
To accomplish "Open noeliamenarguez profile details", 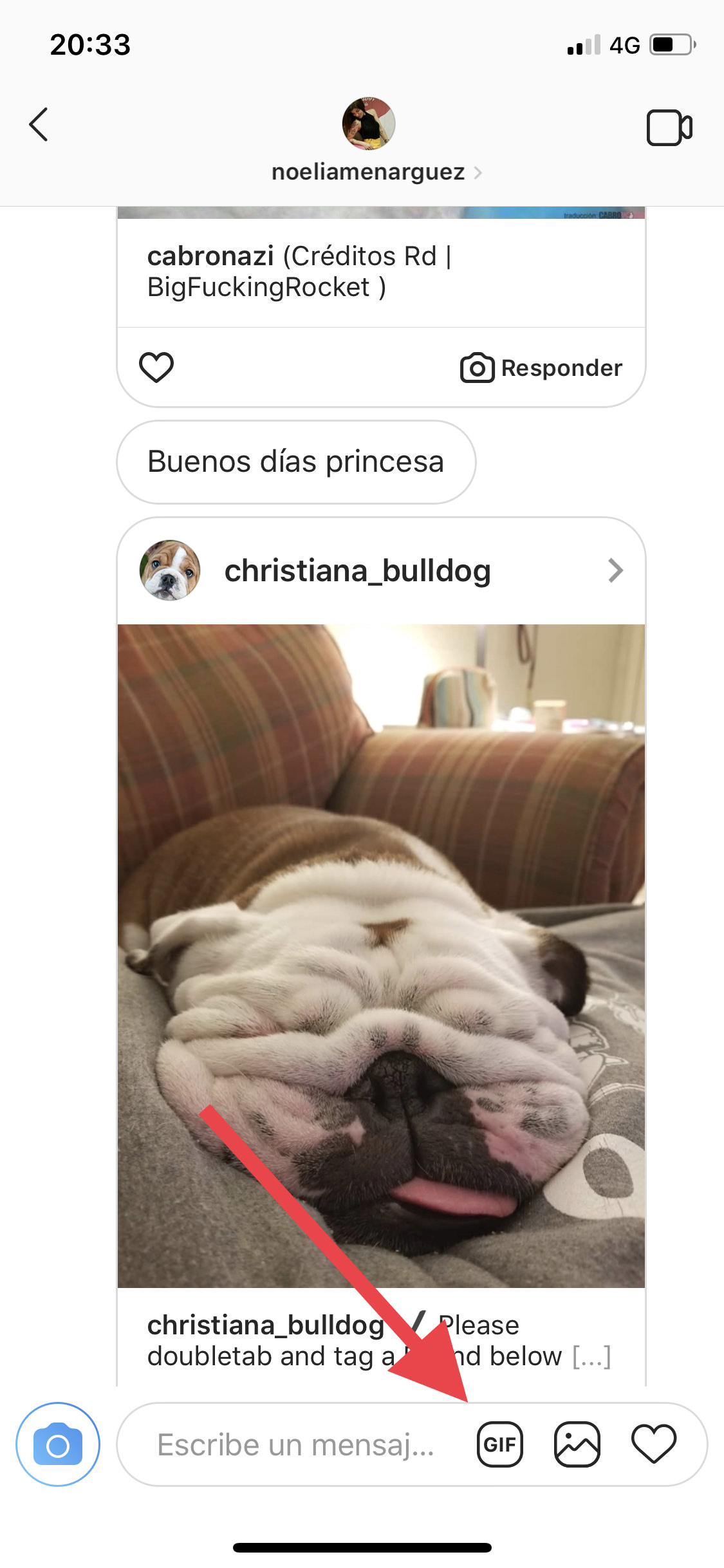I will pyautogui.click(x=368, y=172).
